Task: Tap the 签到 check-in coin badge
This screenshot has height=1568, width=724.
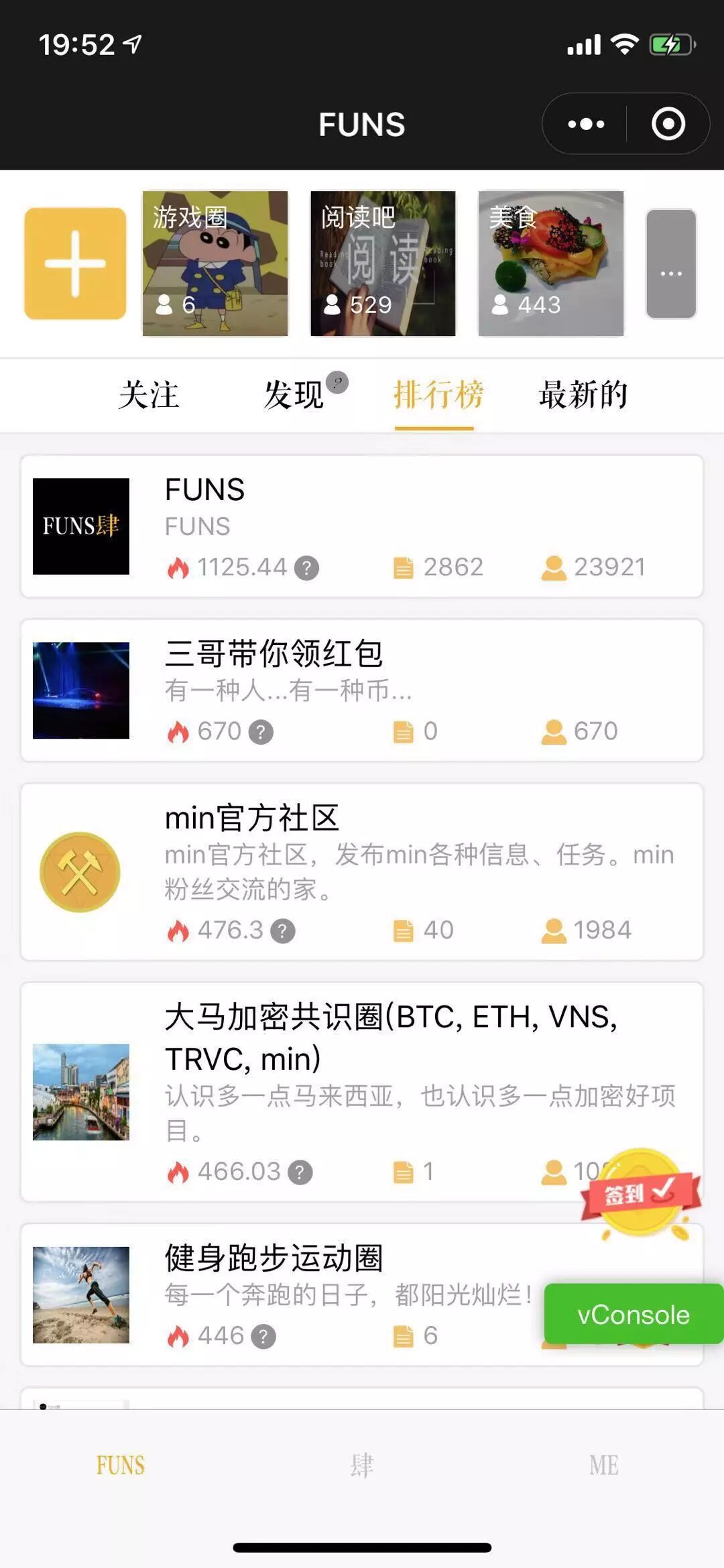Action: pyautogui.click(x=641, y=1193)
